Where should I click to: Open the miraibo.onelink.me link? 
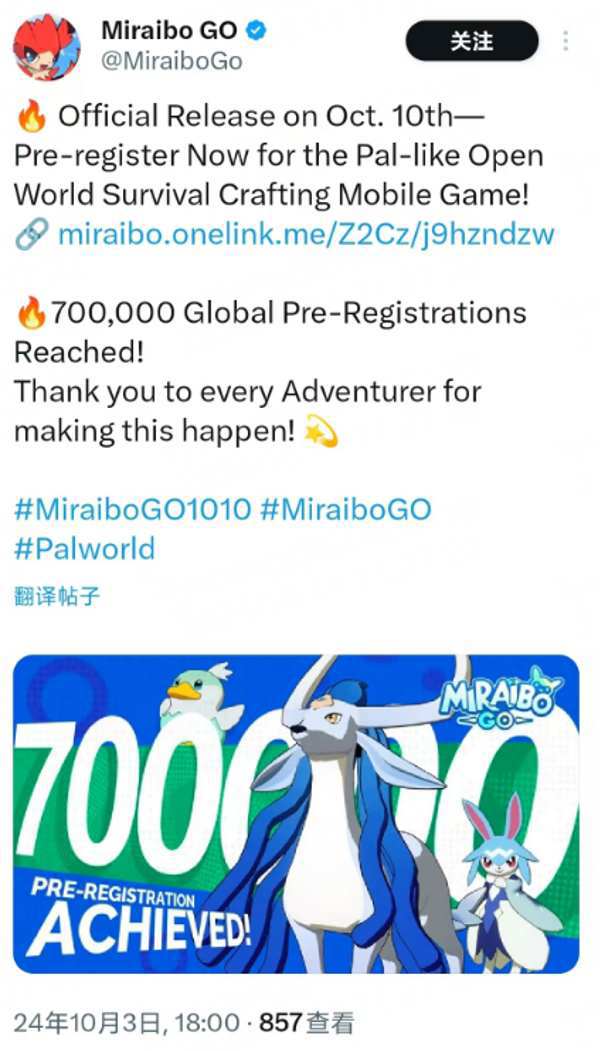point(306,236)
